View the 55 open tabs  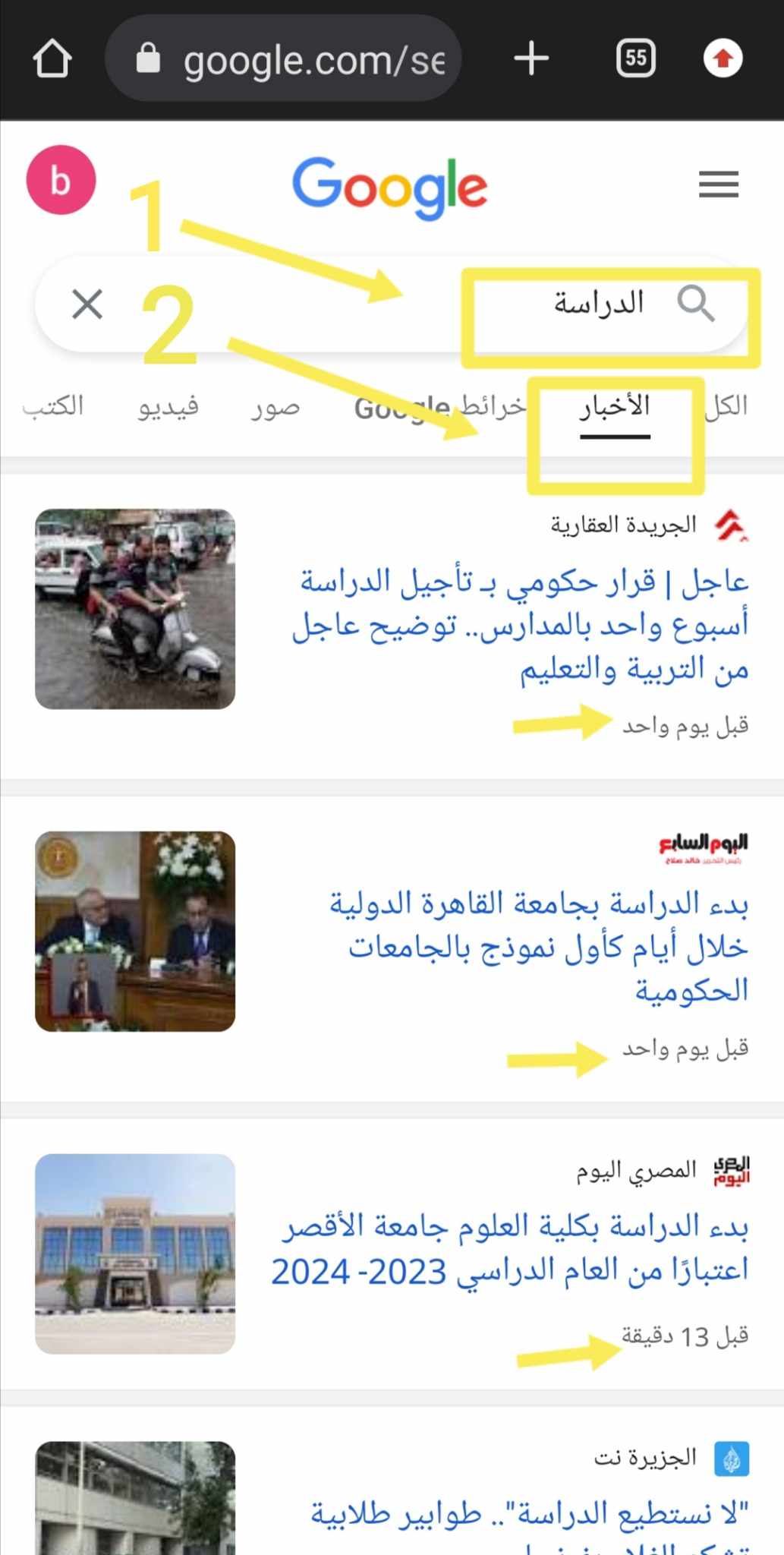(x=635, y=59)
